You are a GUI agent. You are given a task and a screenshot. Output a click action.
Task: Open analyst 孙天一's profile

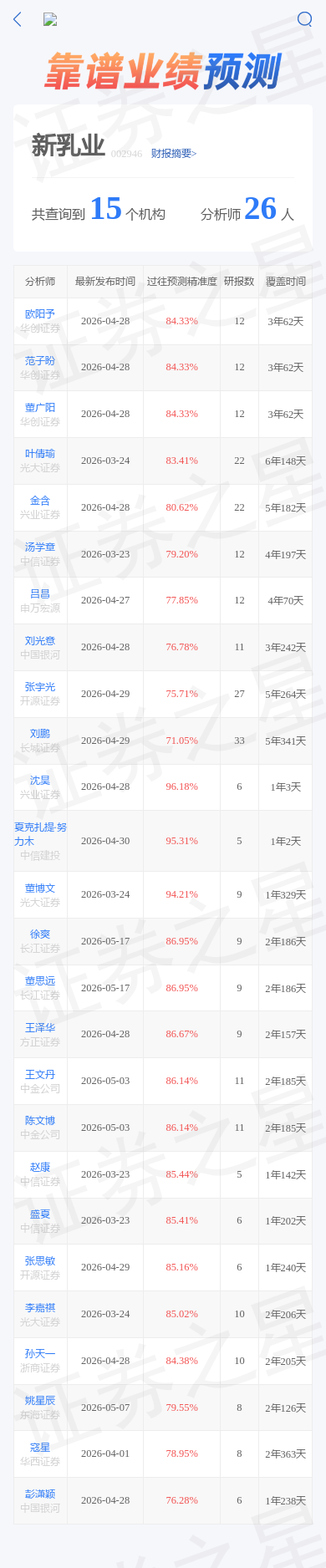[x=40, y=1354]
